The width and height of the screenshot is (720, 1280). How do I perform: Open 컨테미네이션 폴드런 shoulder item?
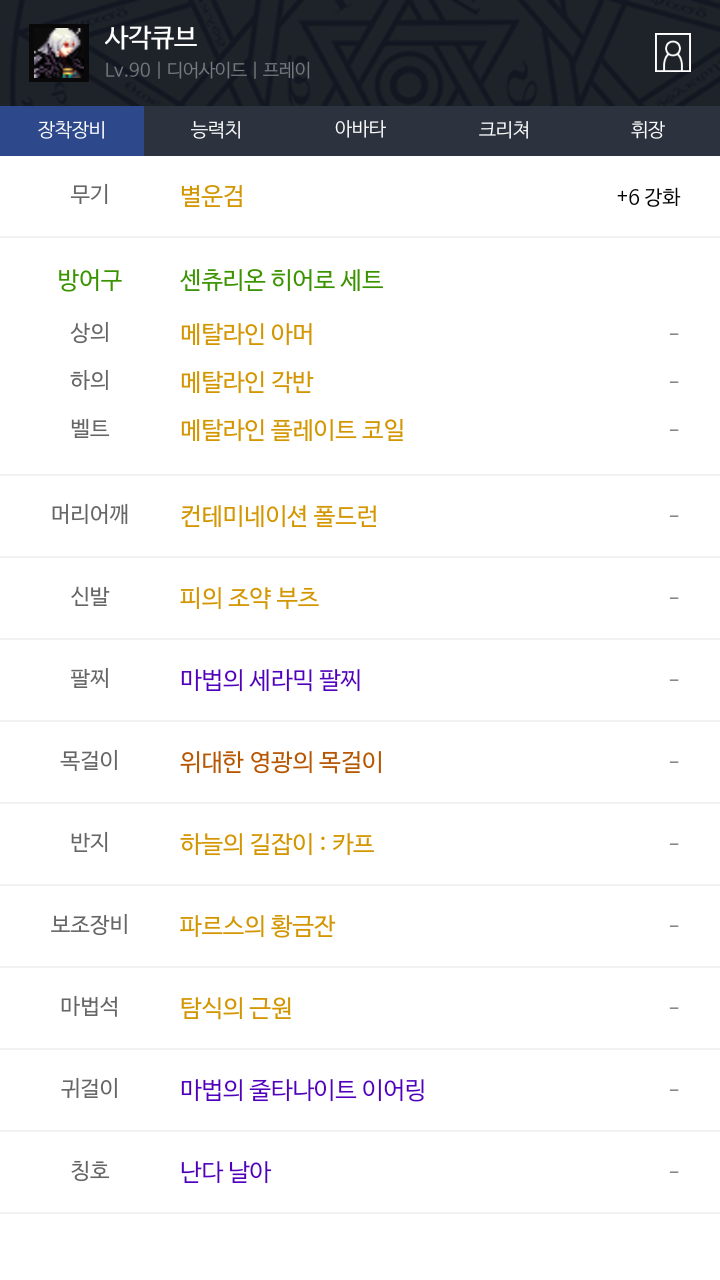(x=279, y=516)
